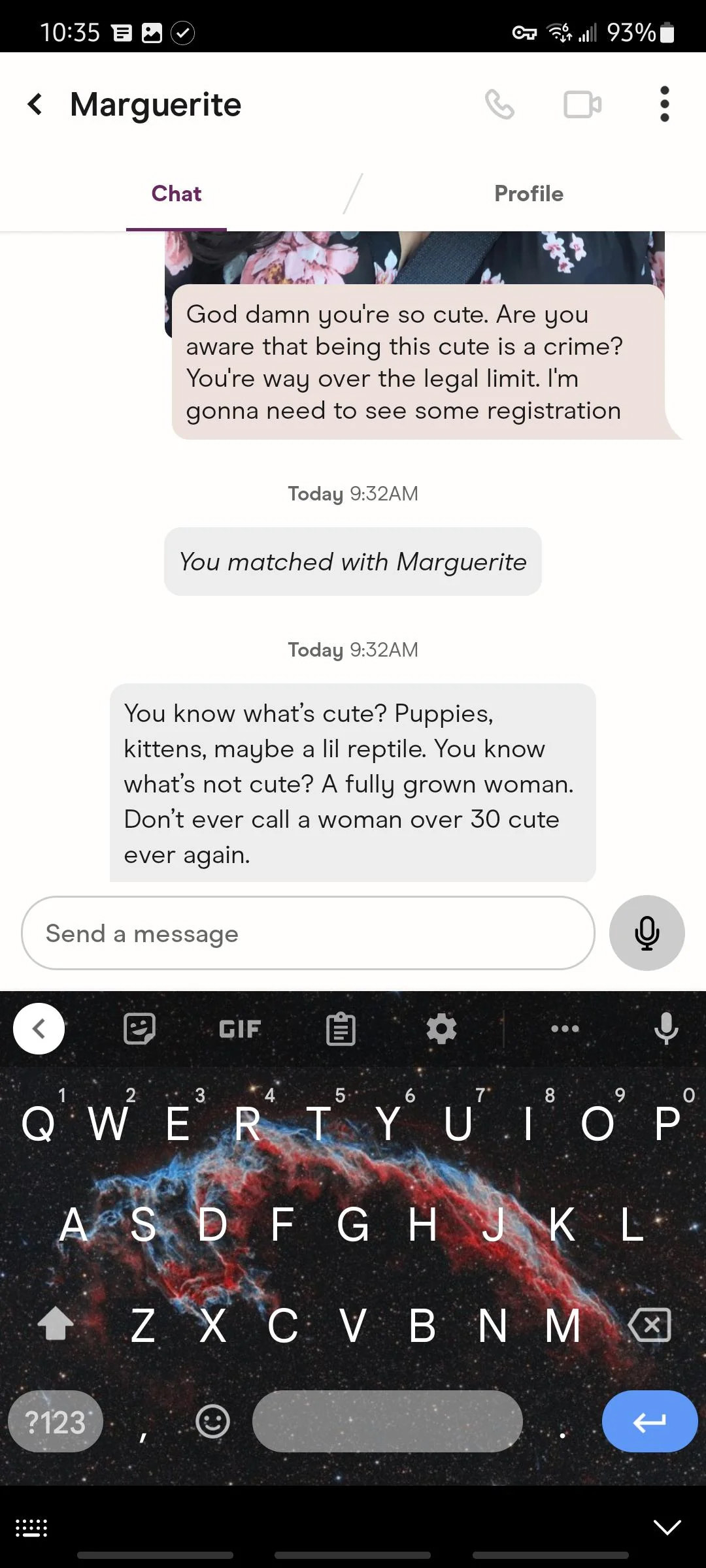Screen dimensions: 706x1568
Task: Start a voice call with Marguerite
Action: tap(499, 105)
